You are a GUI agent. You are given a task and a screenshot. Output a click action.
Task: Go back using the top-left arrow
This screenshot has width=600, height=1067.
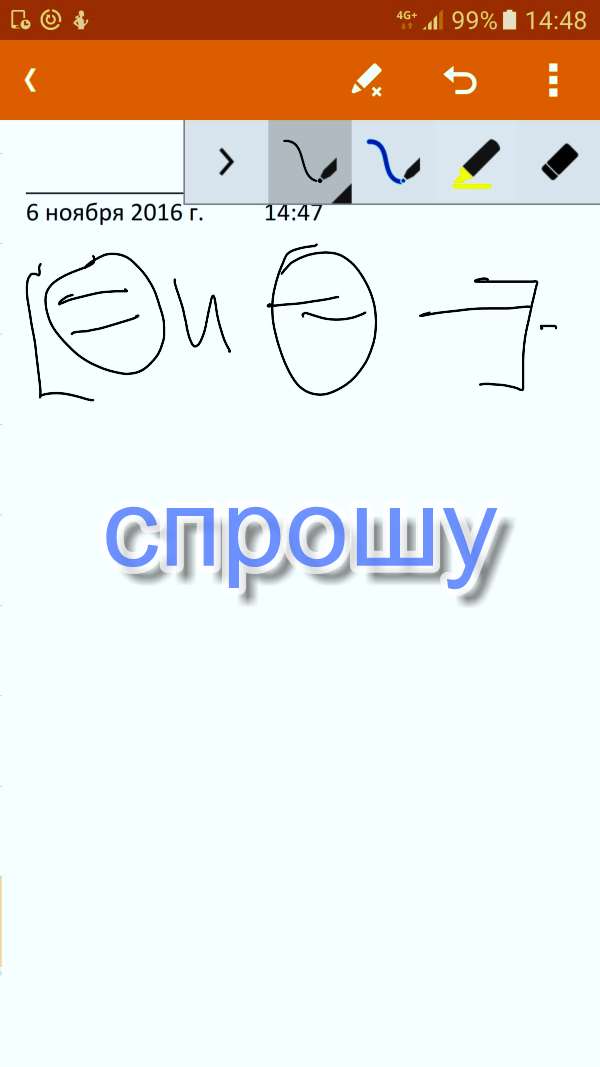[30, 80]
